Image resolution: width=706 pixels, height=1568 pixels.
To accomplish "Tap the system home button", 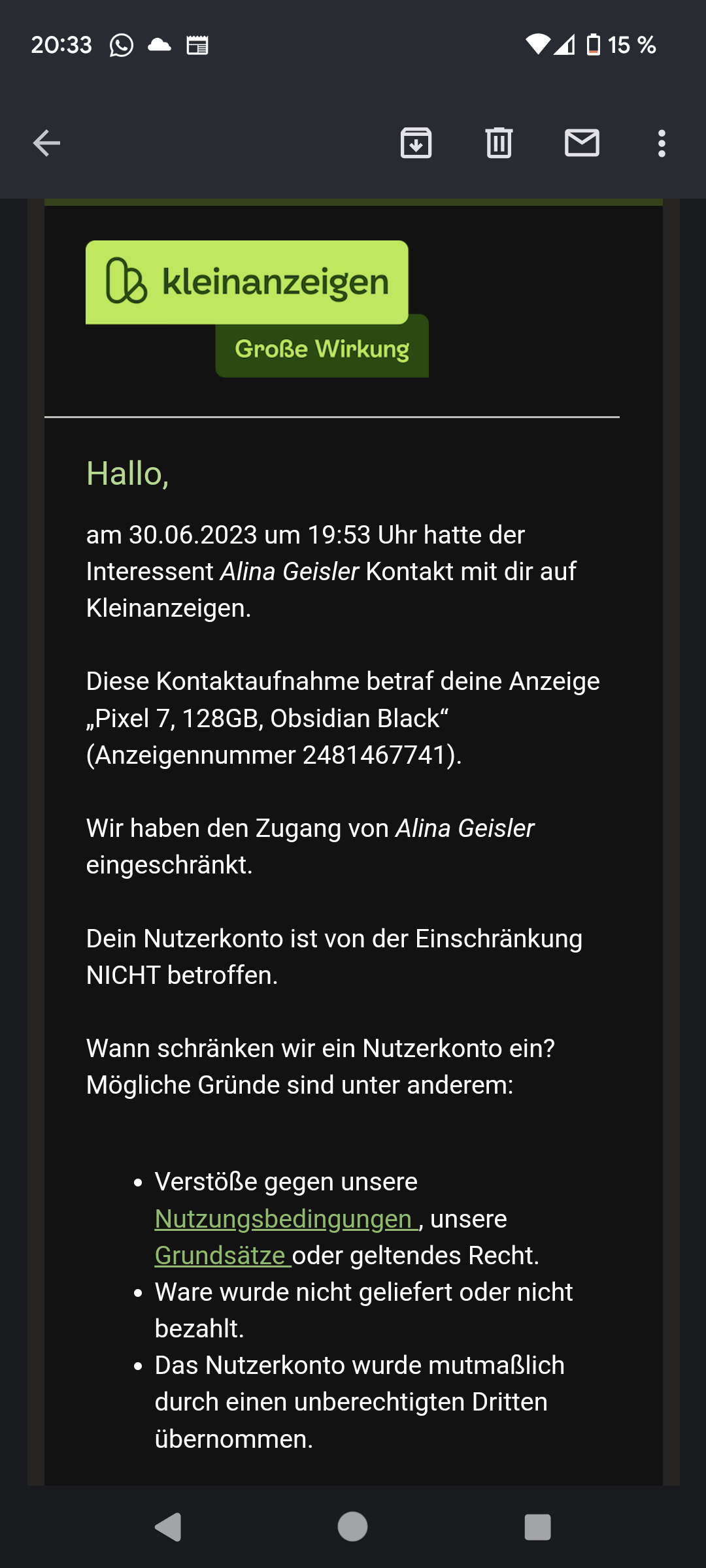I will click(352, 1527).
